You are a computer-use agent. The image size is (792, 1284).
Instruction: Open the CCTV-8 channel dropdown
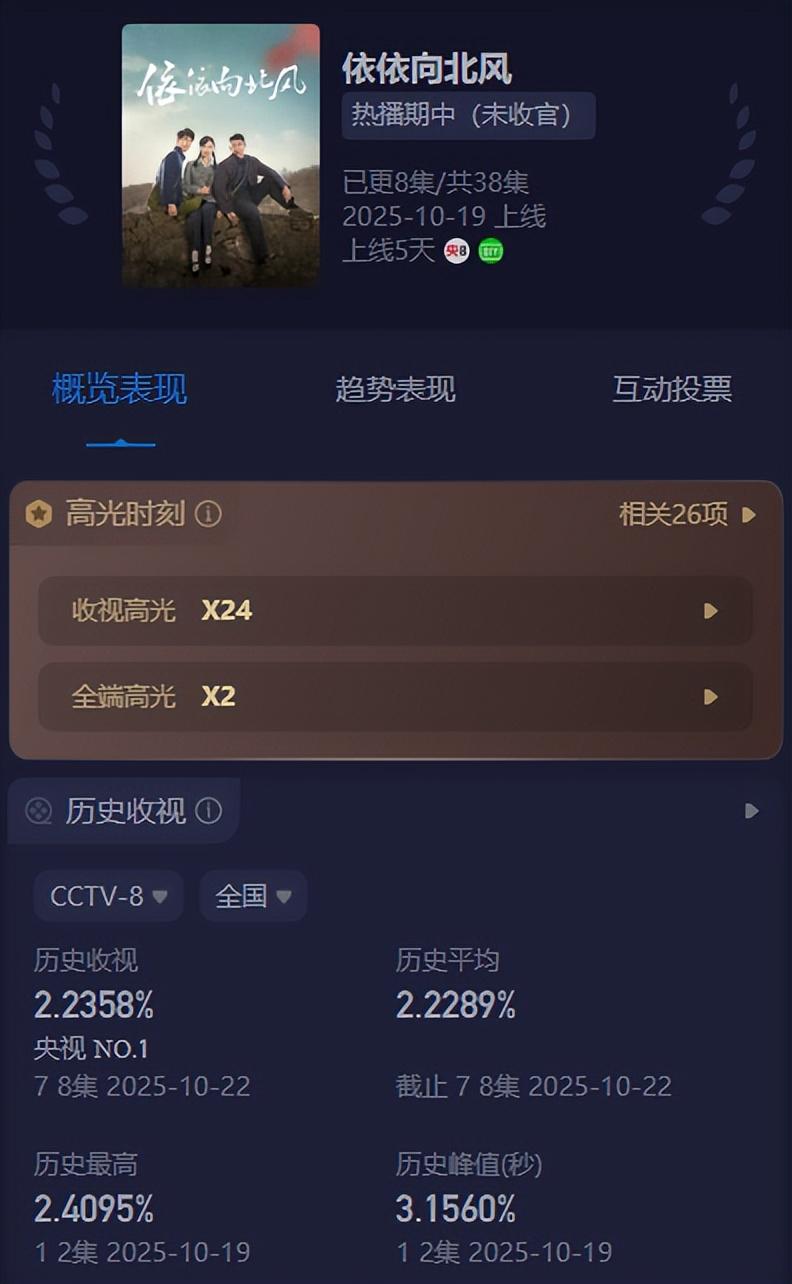(x=108, y=896)
